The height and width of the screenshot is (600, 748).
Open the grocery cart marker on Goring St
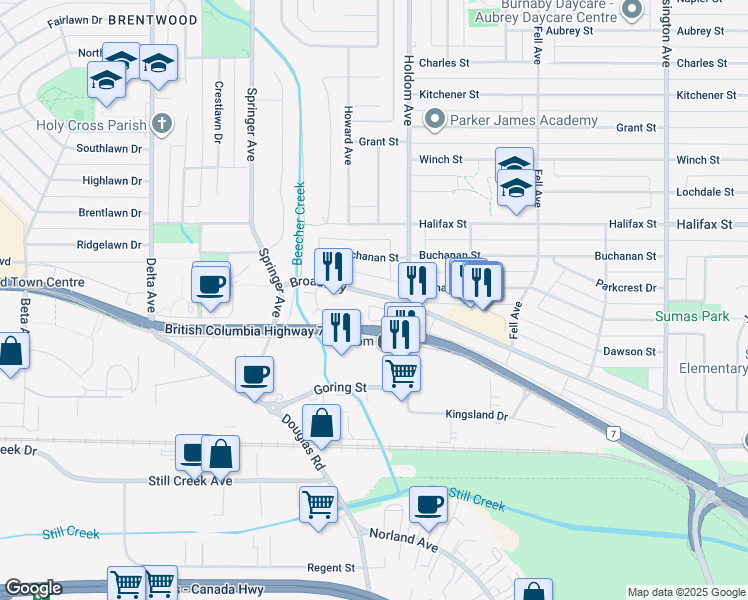(x=402, y=377)
